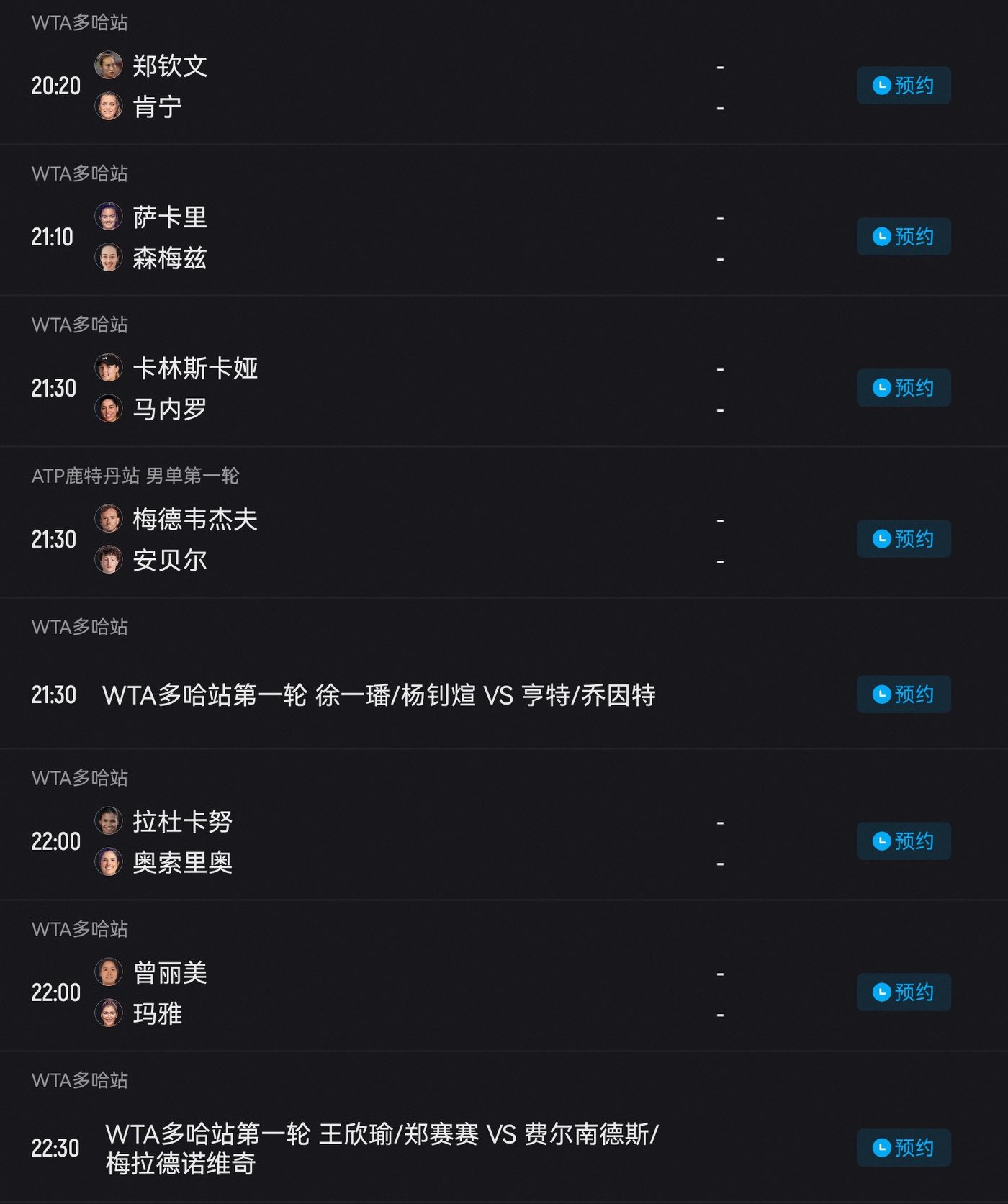This screenshot has height=1204, width=1008.
Task: Reserve the 梅德韦杰夫 vs 安贝尔 match
Action: click(903, 539)
